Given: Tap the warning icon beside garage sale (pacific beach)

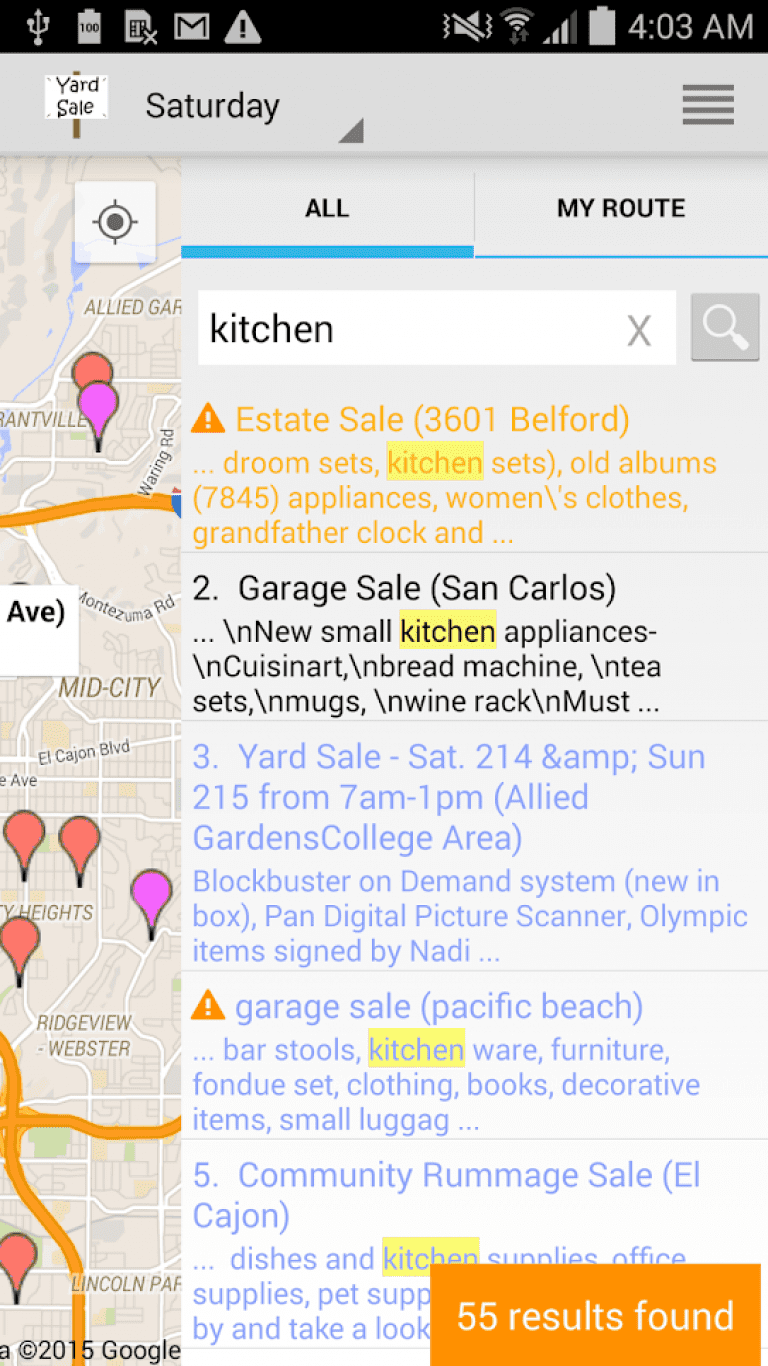Looking at the screenshot, I should [x=209, y=1006].
